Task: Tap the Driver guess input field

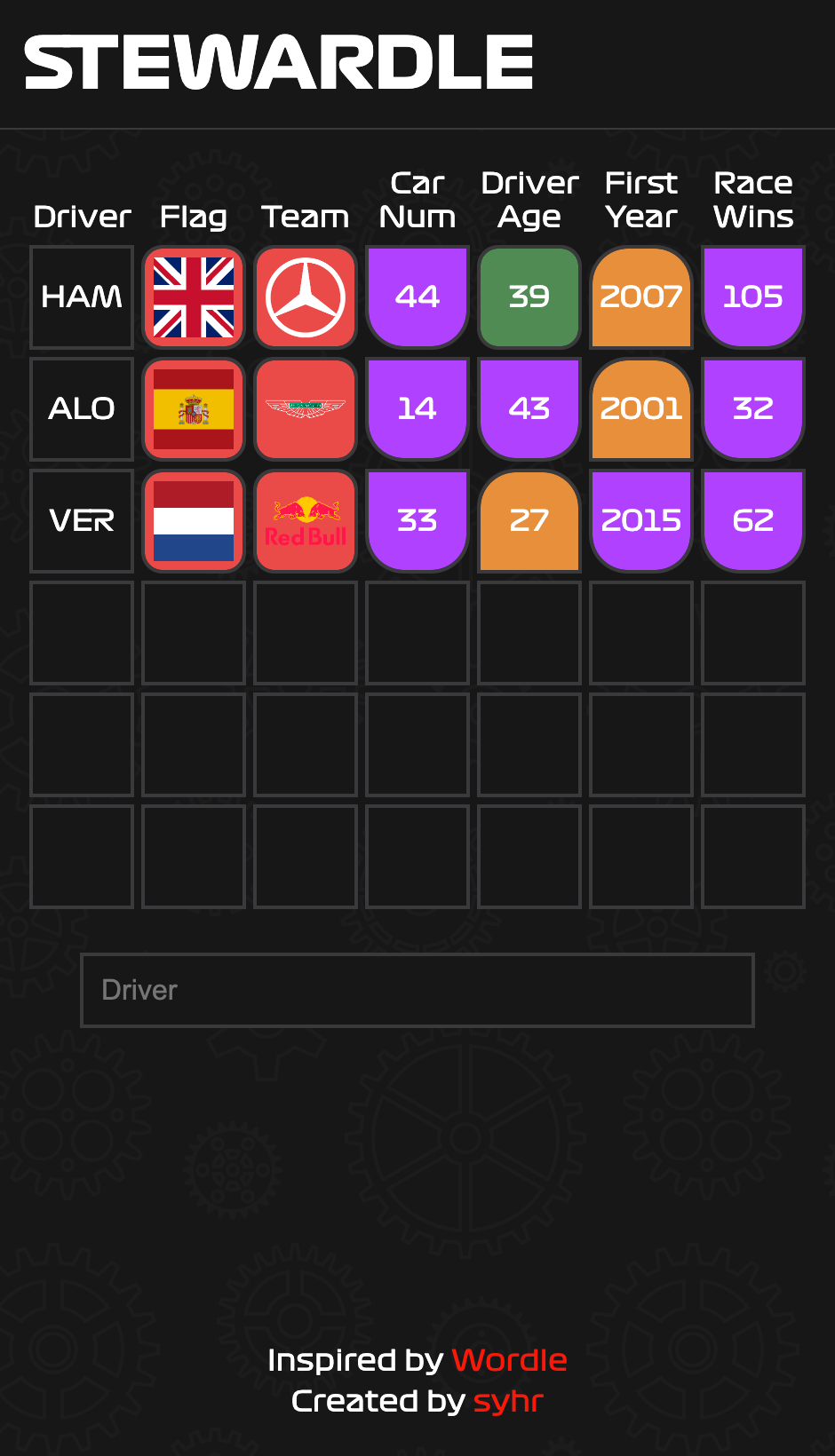Action: pos(417,990)
